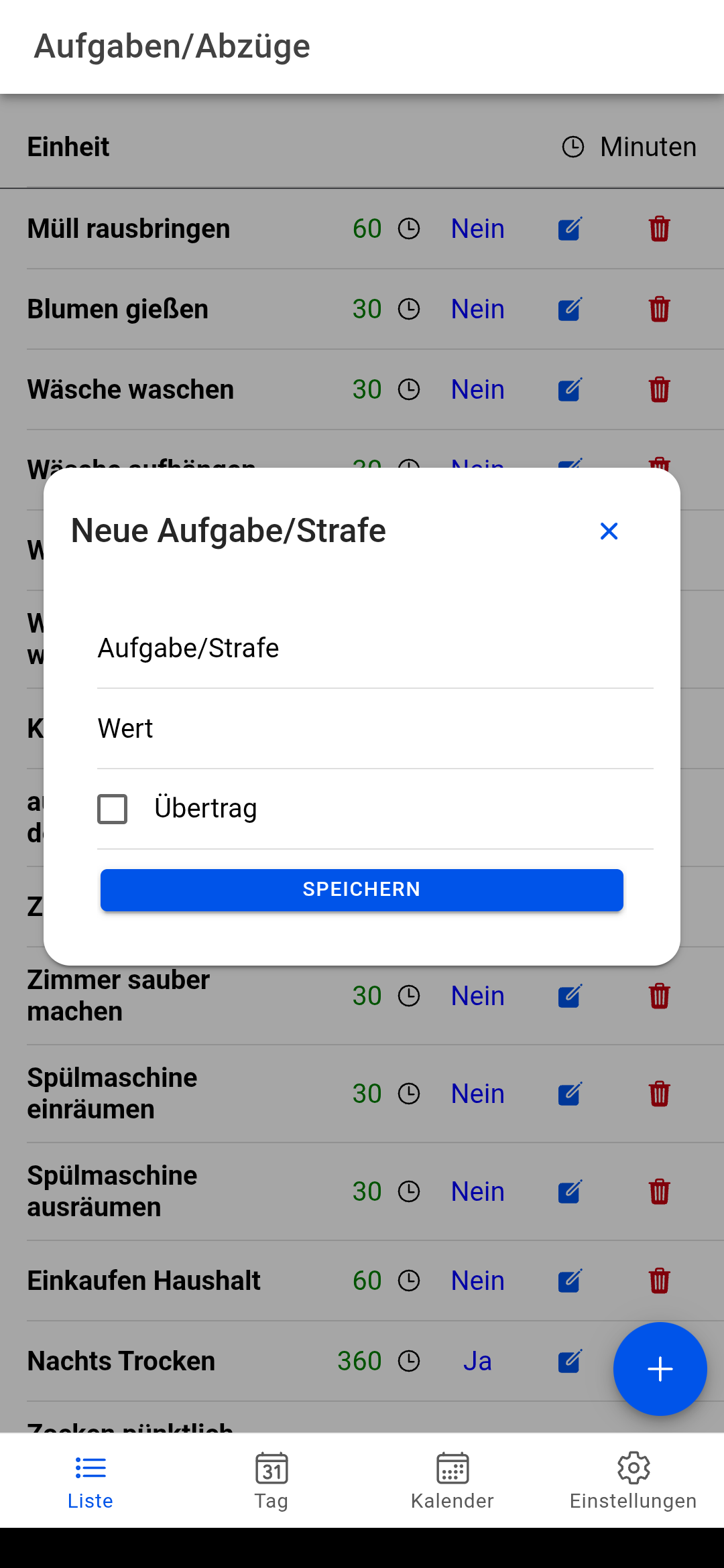Select the Liste tab
The height and width of the screenshot is (1568, 724).
90,1481
